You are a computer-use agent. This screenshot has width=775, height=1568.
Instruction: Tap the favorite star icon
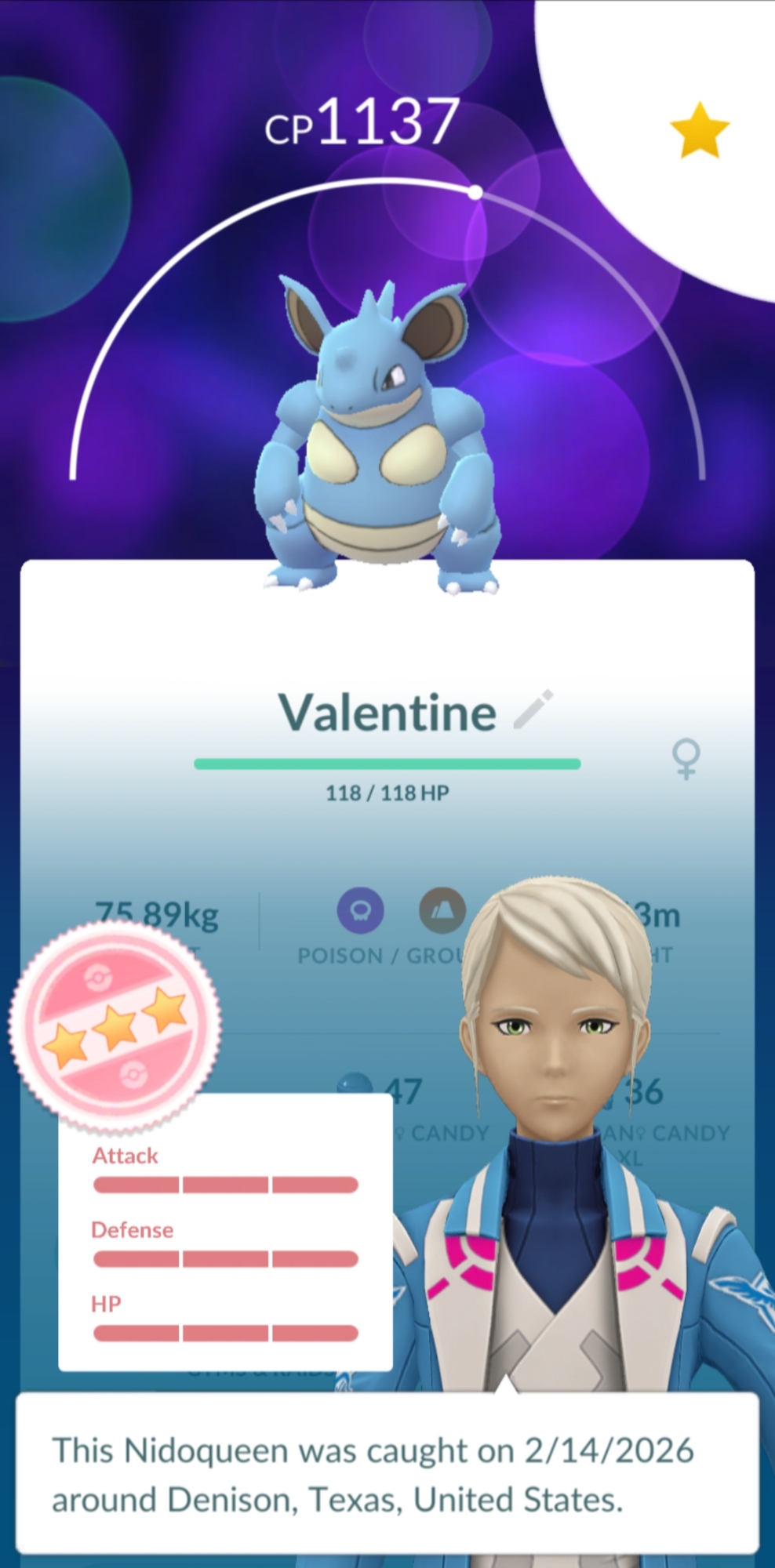click(699, 132)
